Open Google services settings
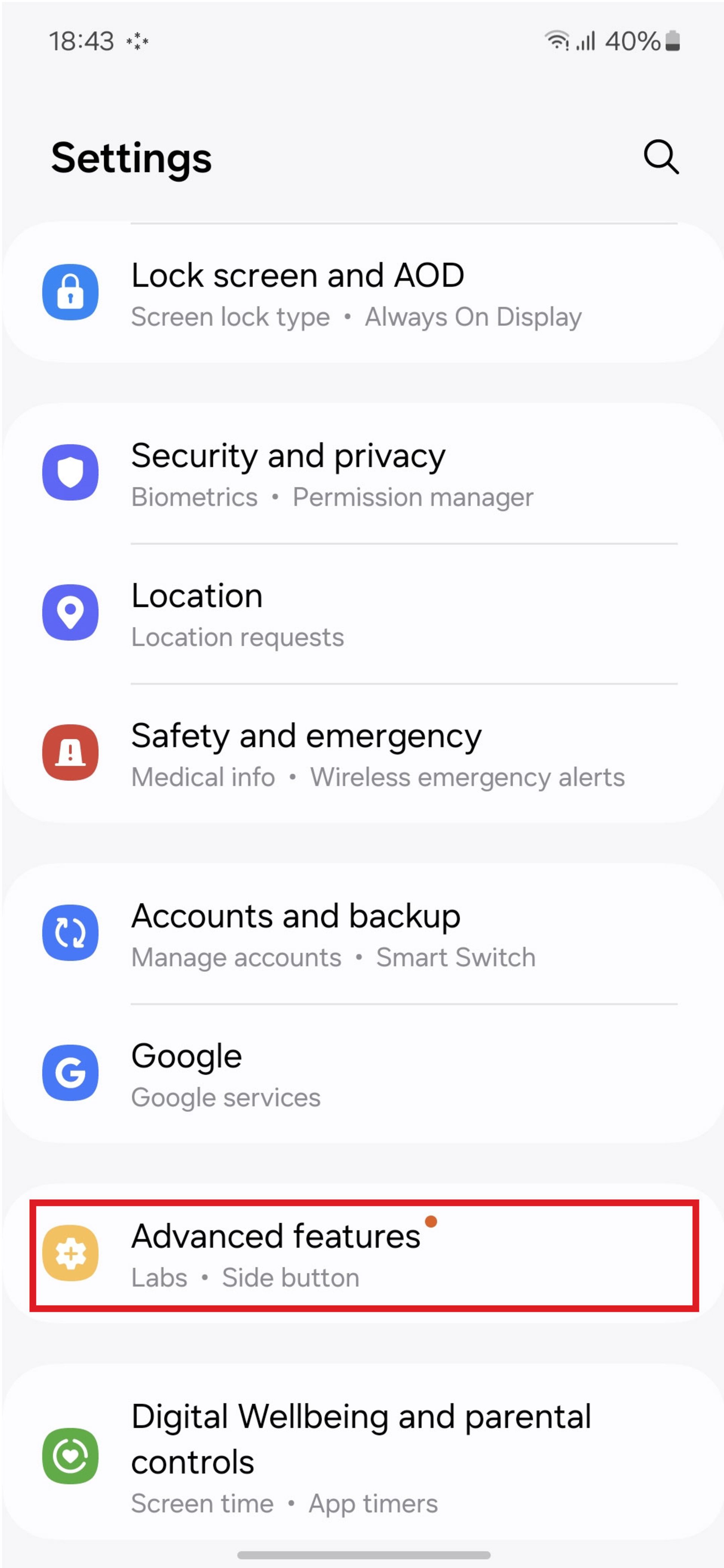 pos(362,1074)
